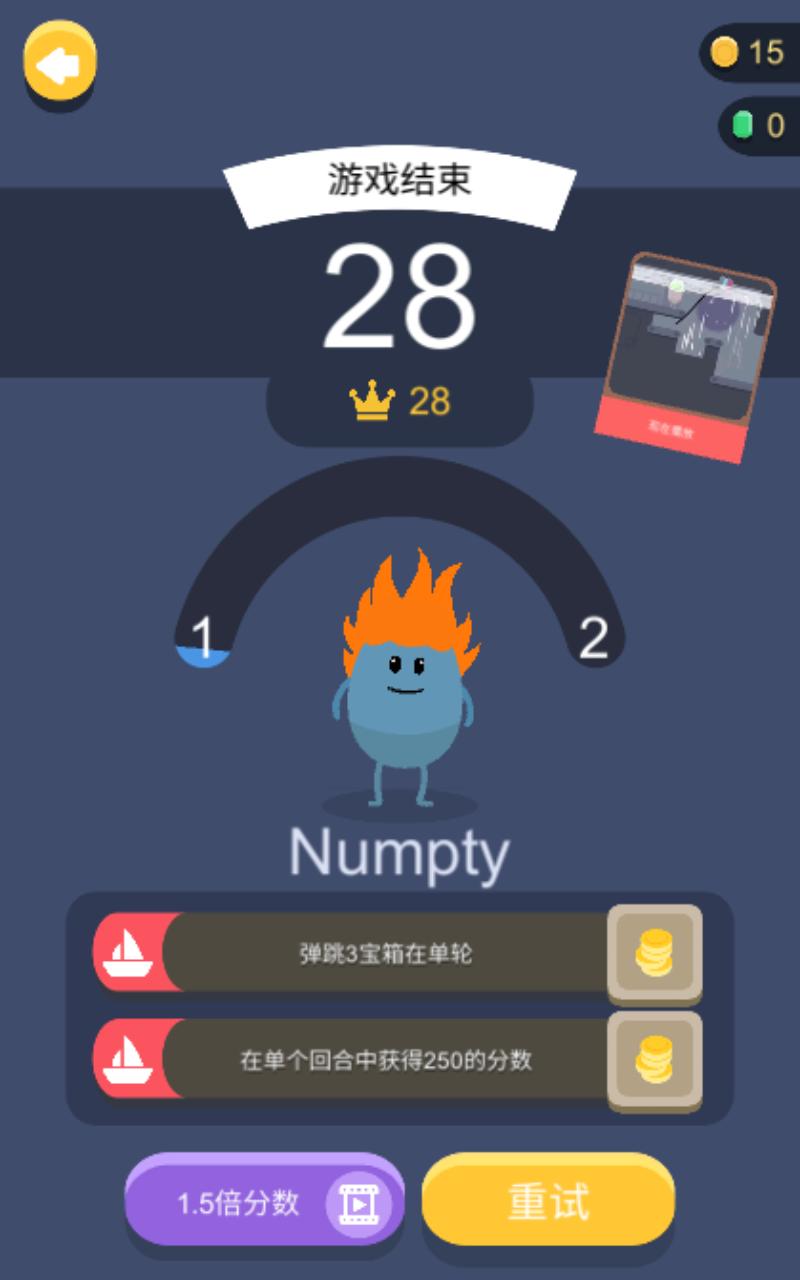The image size is (800, 1280).
Task: Open the gold coin balance
Action: point(749,52)
